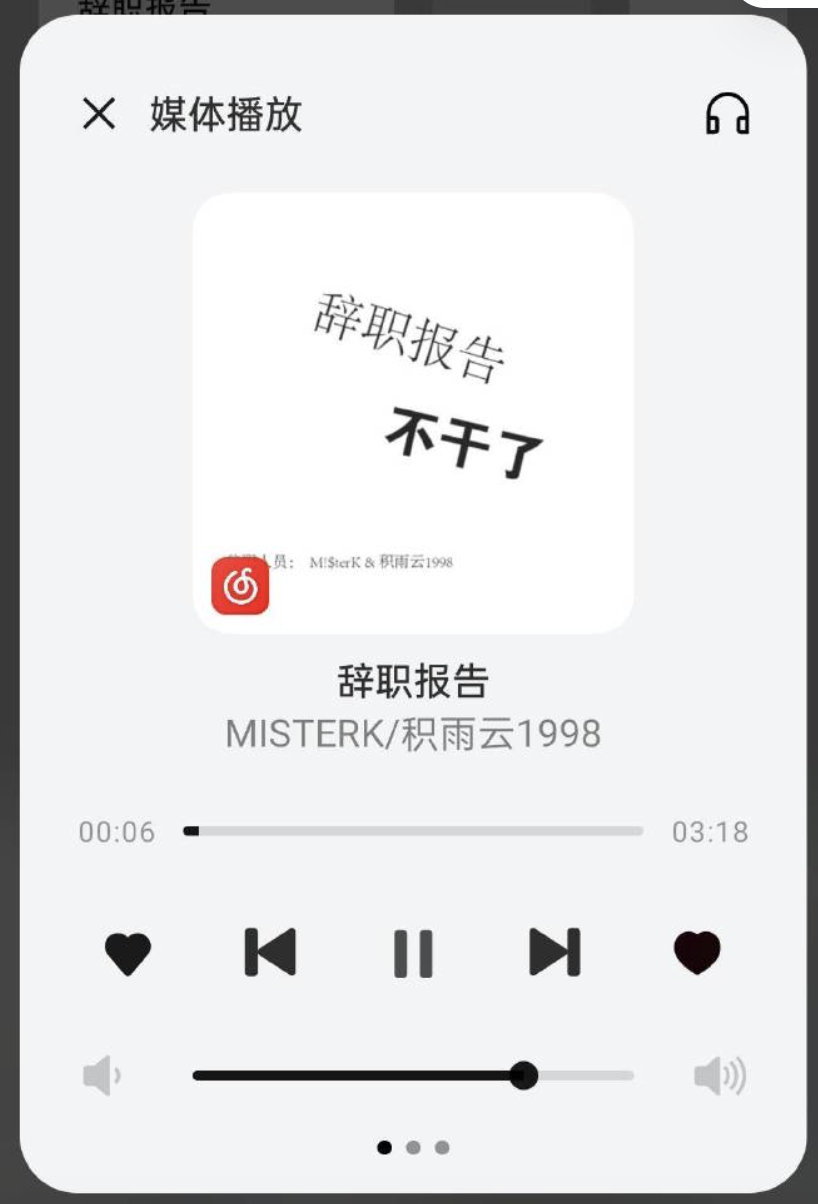Open the headphone audio output selector
Viewport: 818px width, 1204px height.
728,114
